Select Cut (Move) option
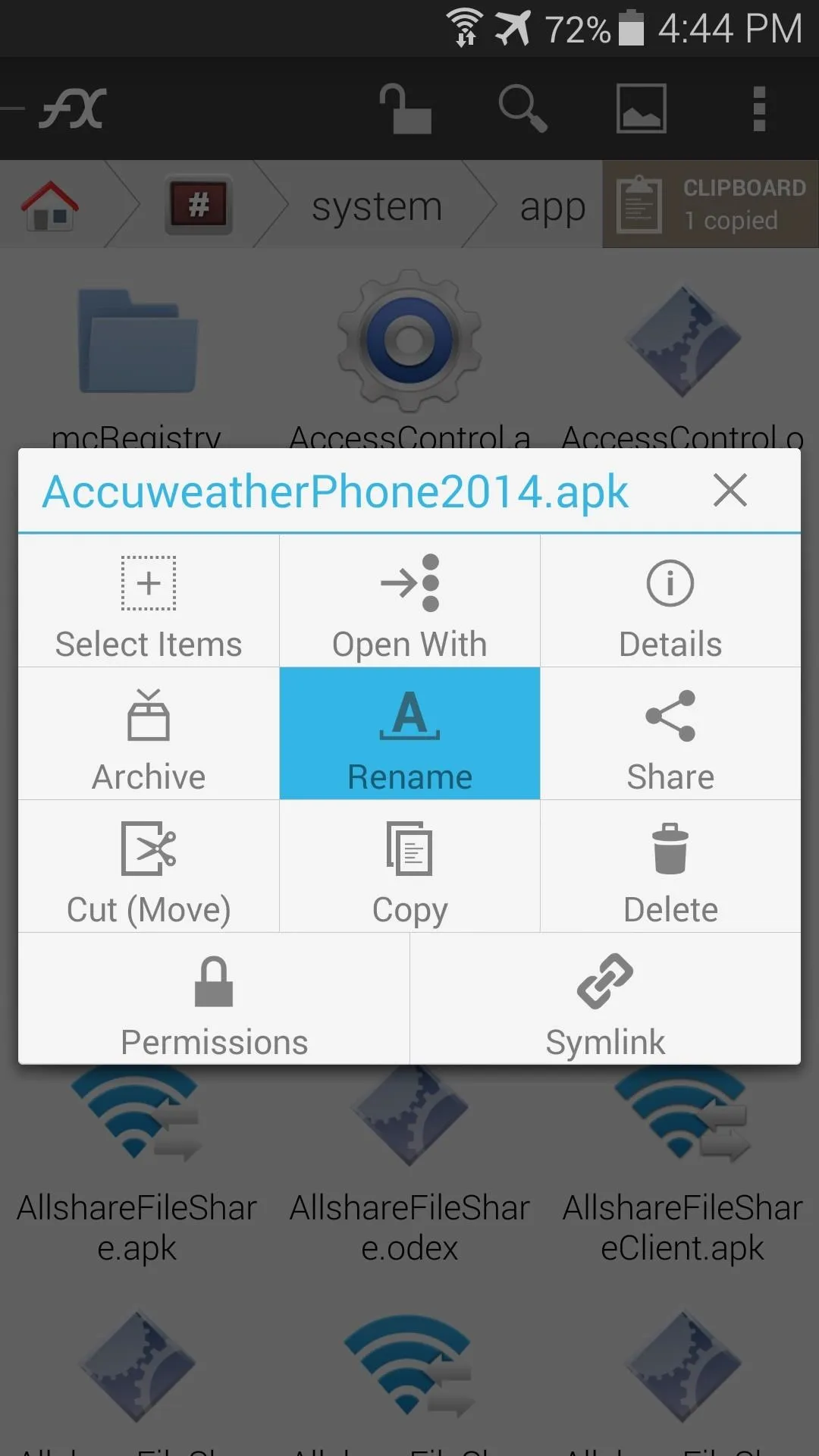Screen dimensions: 819x1456 pyautogui.click(x=149, y=866)
